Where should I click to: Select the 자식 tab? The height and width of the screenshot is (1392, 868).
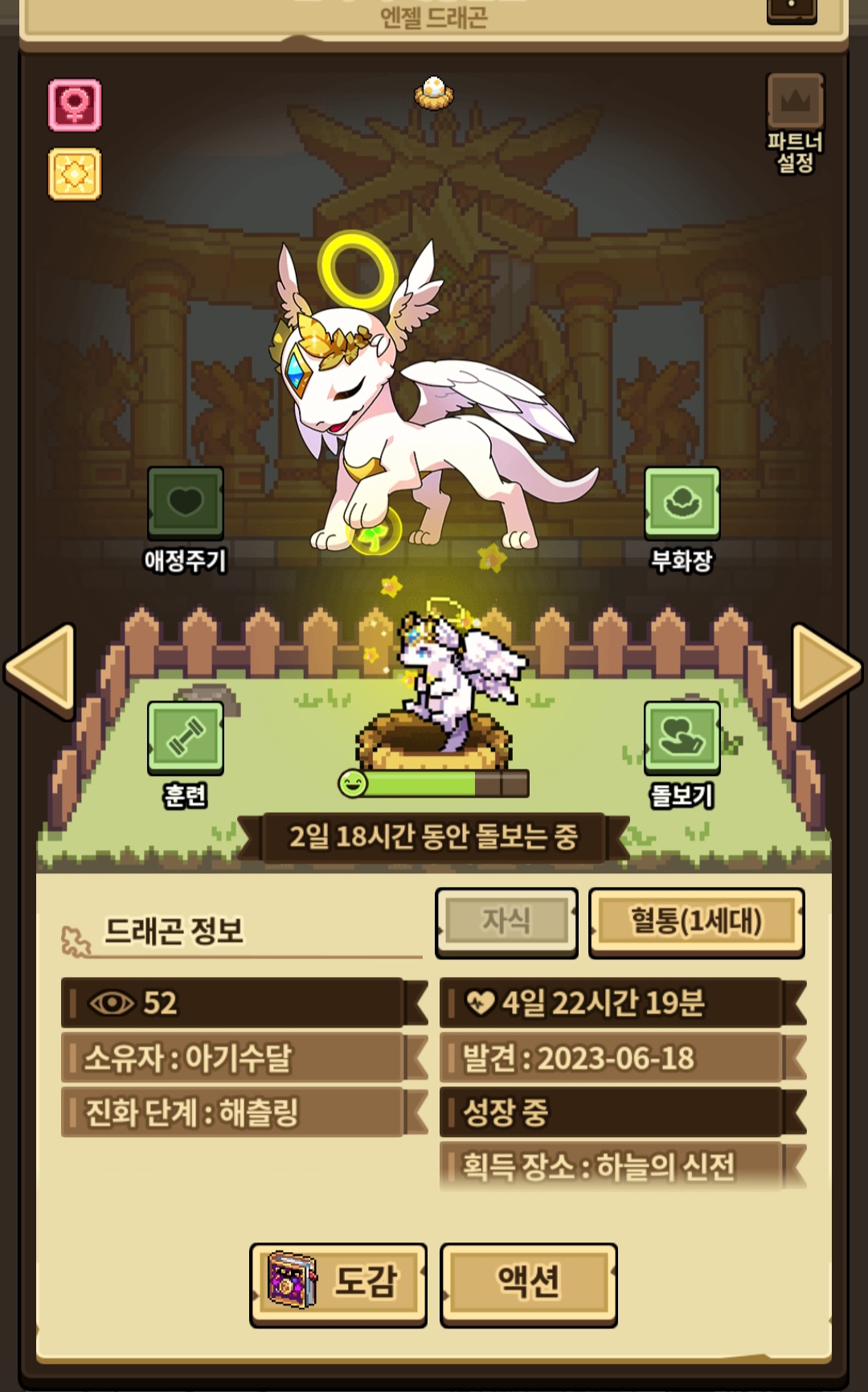click(x=506, y=922)
